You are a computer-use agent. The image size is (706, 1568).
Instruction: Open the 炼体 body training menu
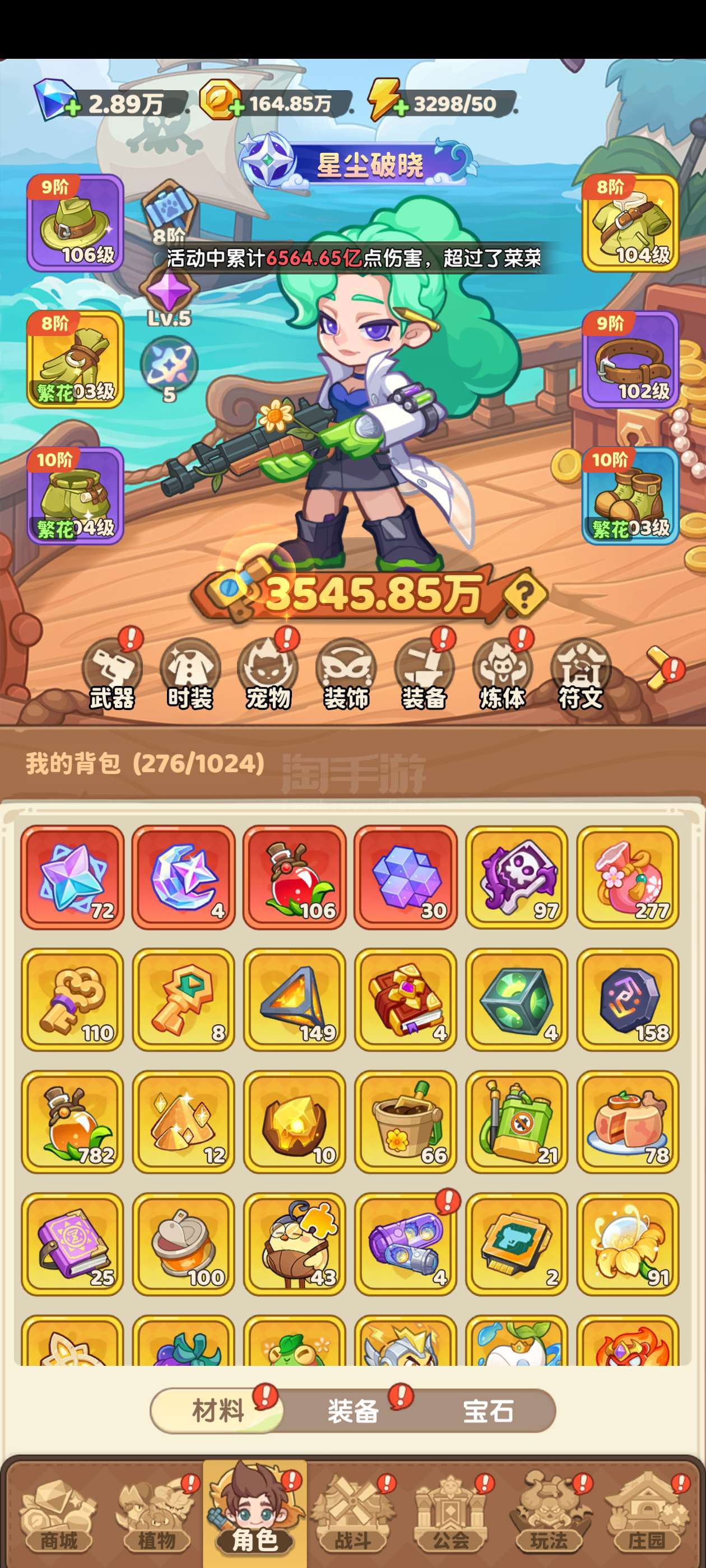[x=502, y=674]
